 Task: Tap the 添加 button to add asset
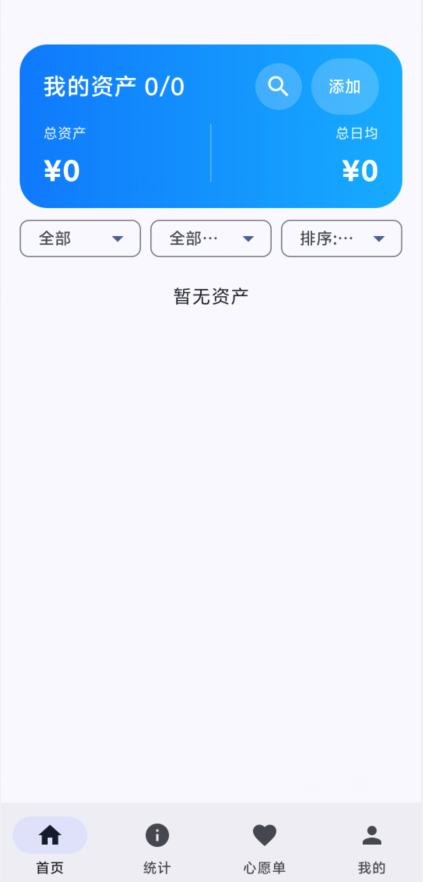pyautogui.click(x=345, y=87)
